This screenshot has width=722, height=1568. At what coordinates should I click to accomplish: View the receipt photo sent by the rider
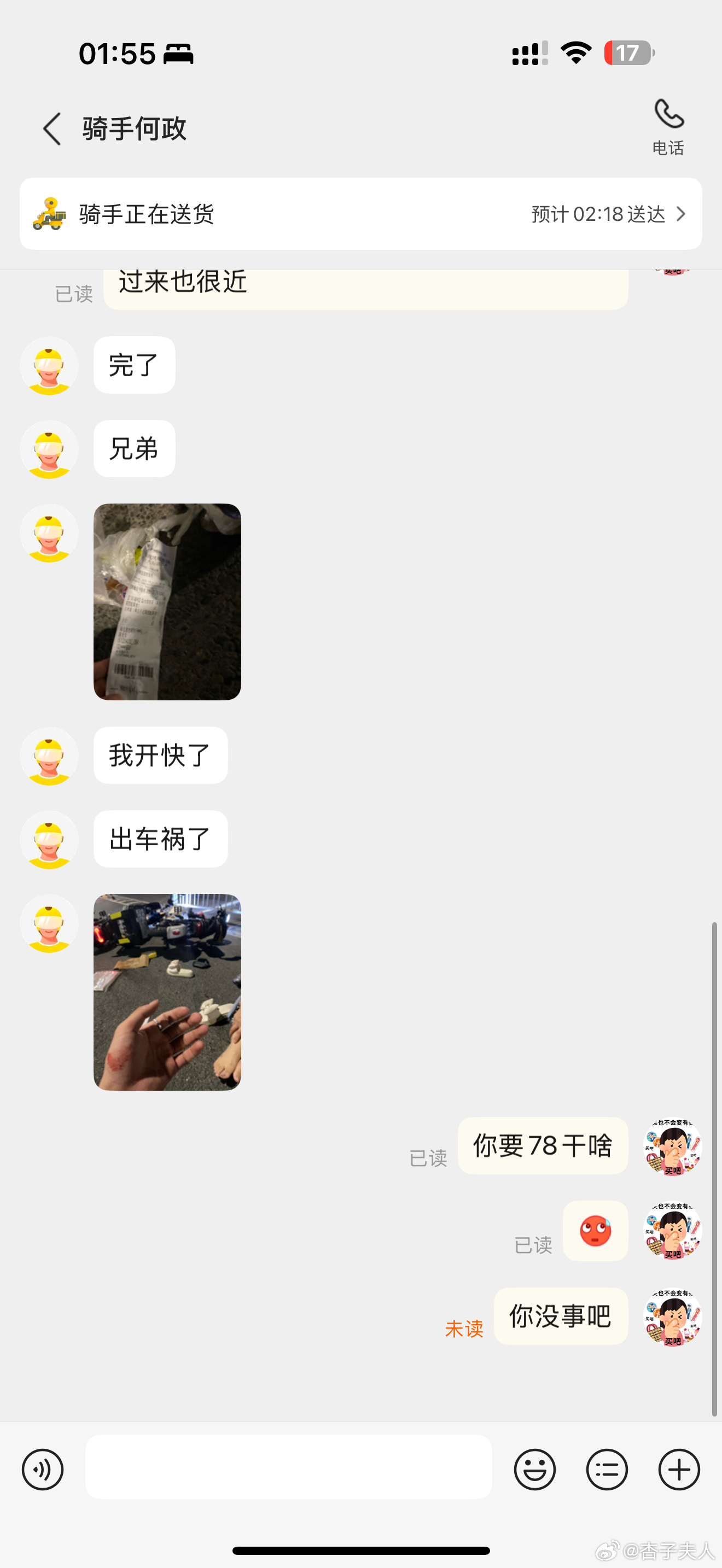[x=167, y=601]
